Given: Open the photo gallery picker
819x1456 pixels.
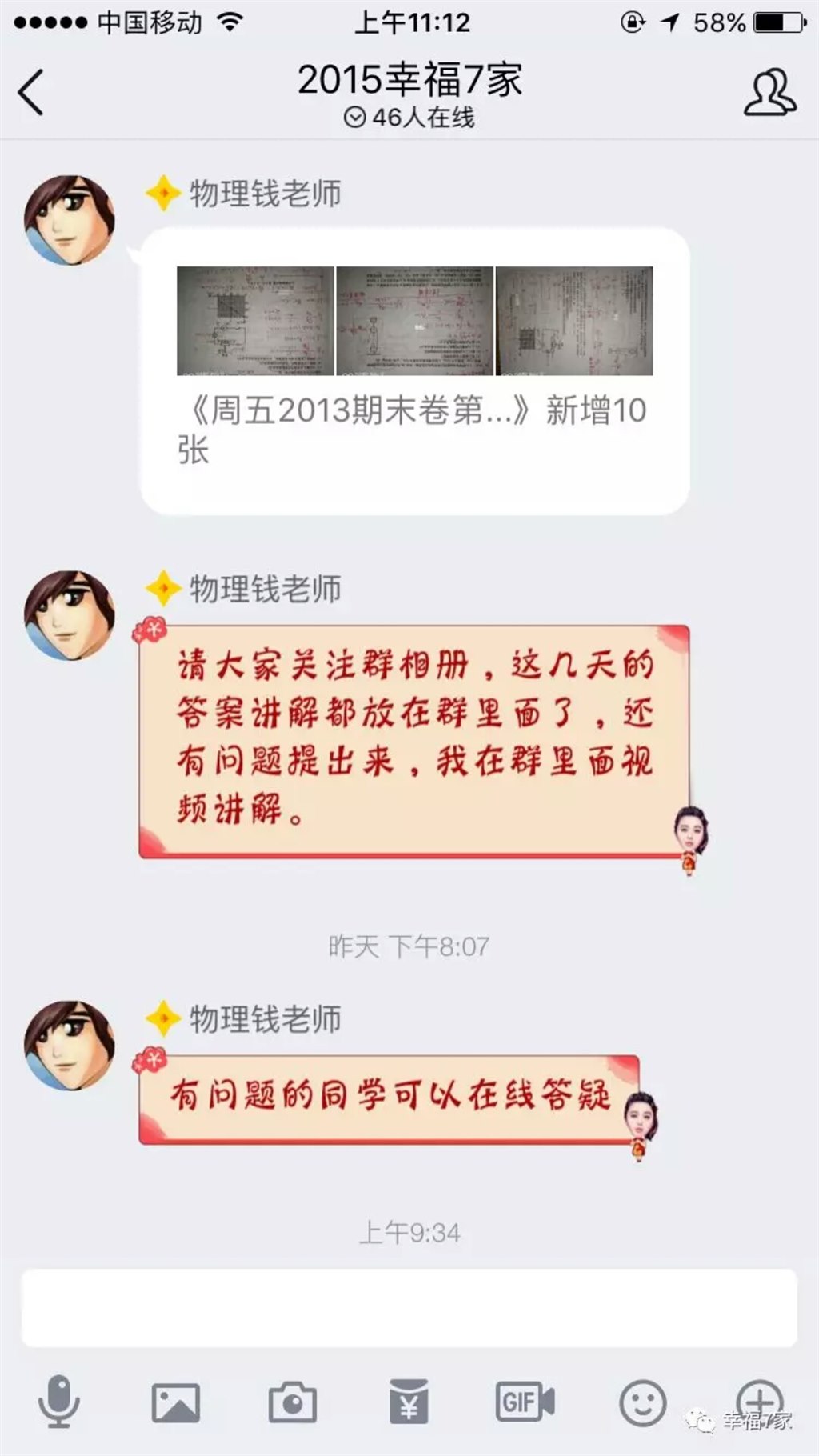Looking at the screenshot, I should 176,1402.
